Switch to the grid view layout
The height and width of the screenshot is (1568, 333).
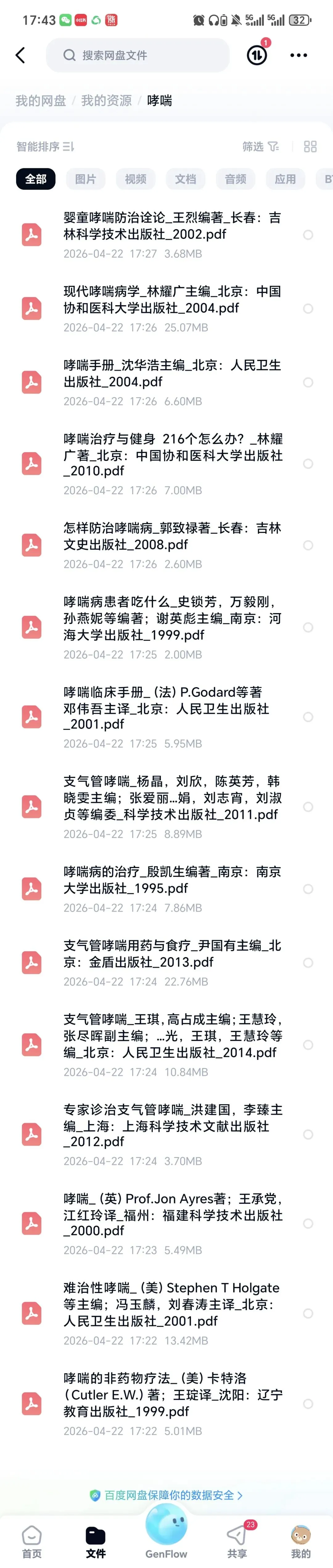tap(310, 147)
